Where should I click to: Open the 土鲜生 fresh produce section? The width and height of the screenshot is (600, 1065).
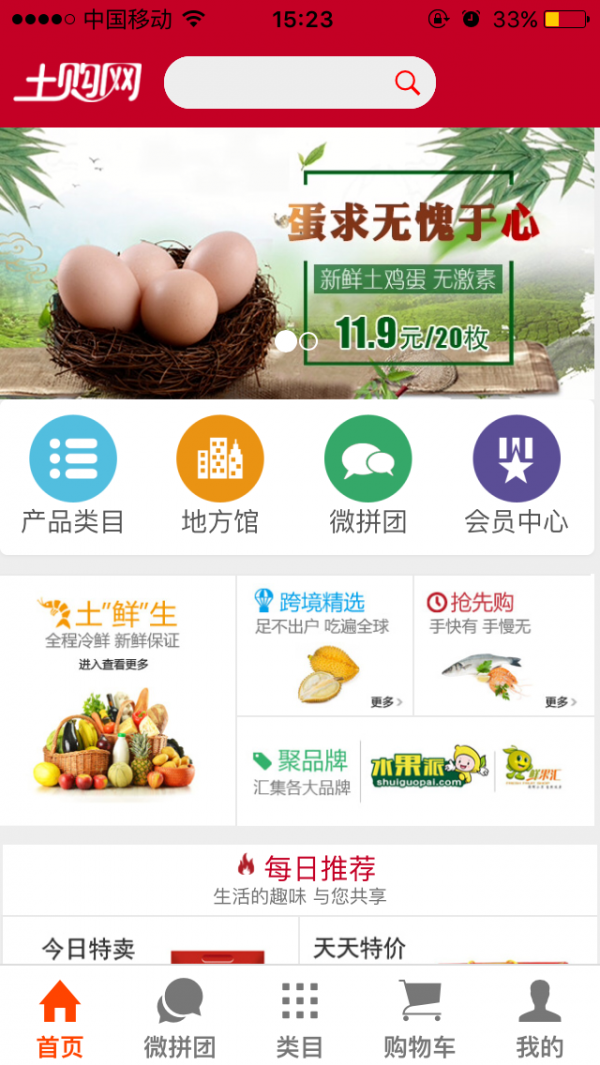pos(118,700)
